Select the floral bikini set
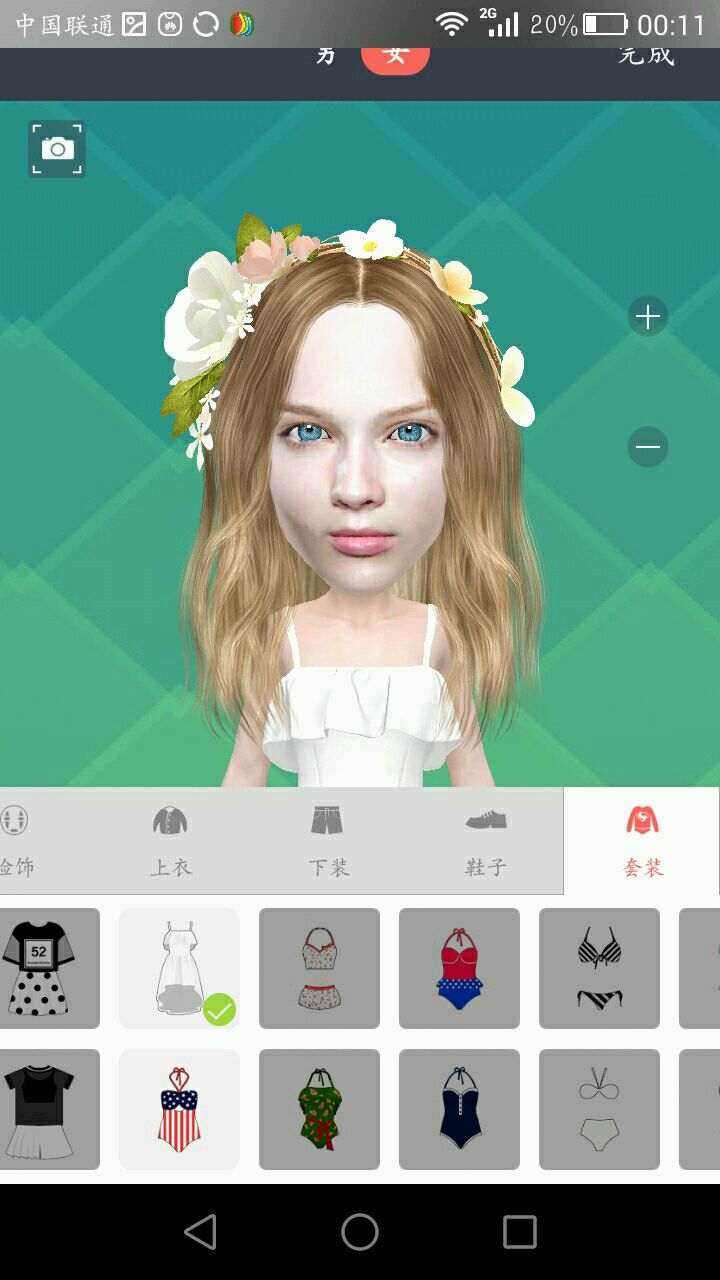 (x=320, y=968)
